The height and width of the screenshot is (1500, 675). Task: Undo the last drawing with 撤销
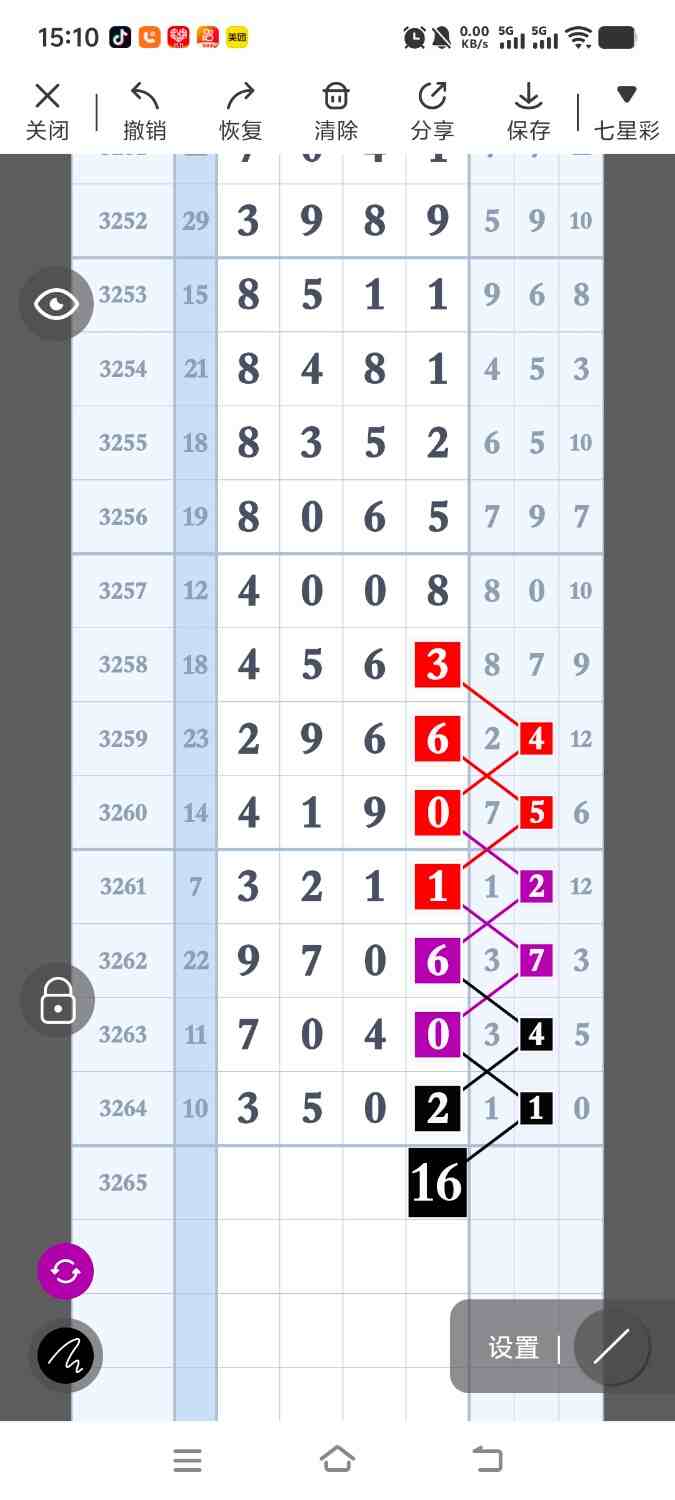[x=144, y=111]
